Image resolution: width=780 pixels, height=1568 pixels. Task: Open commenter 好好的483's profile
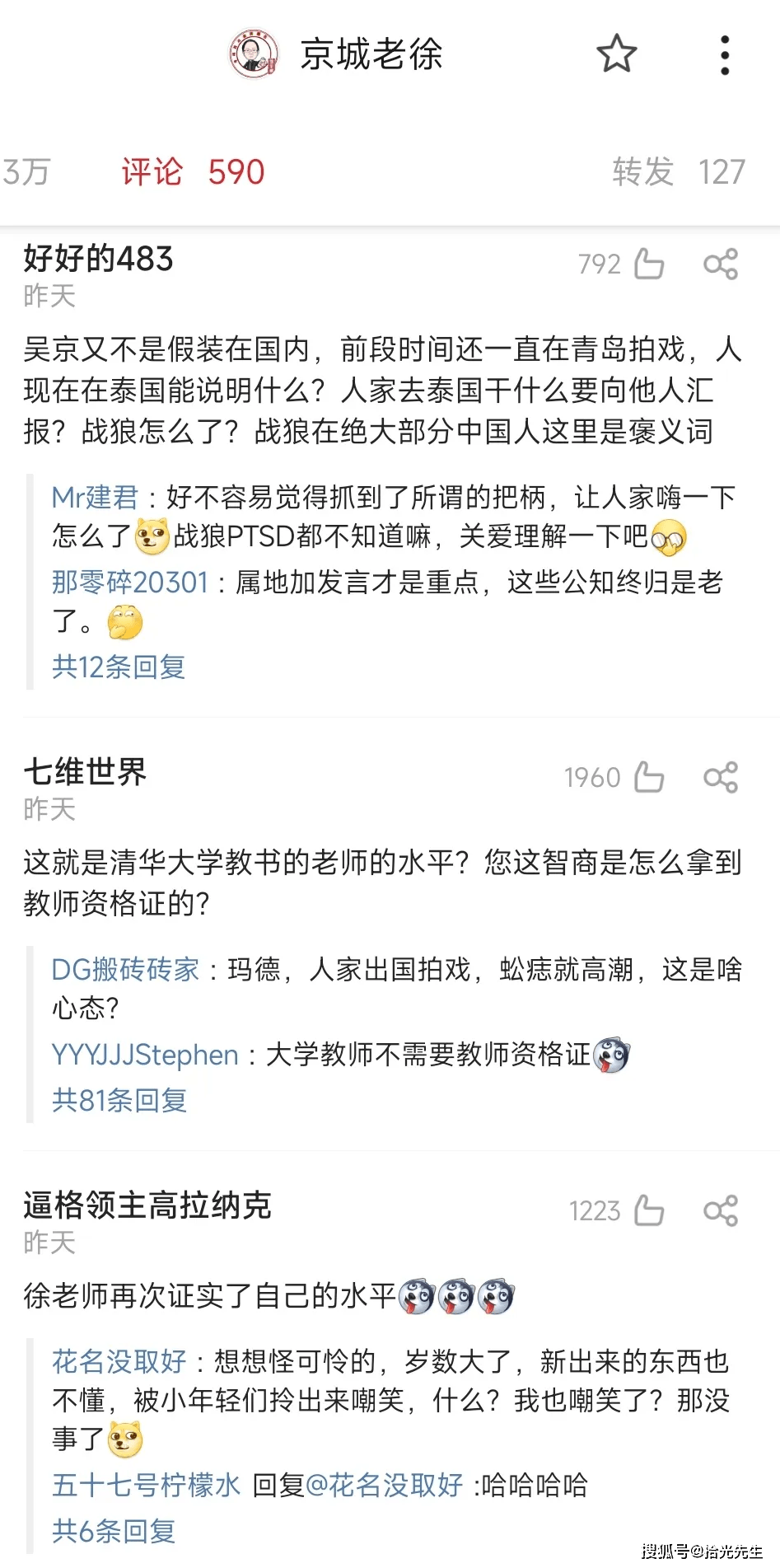tap(98, 259)
